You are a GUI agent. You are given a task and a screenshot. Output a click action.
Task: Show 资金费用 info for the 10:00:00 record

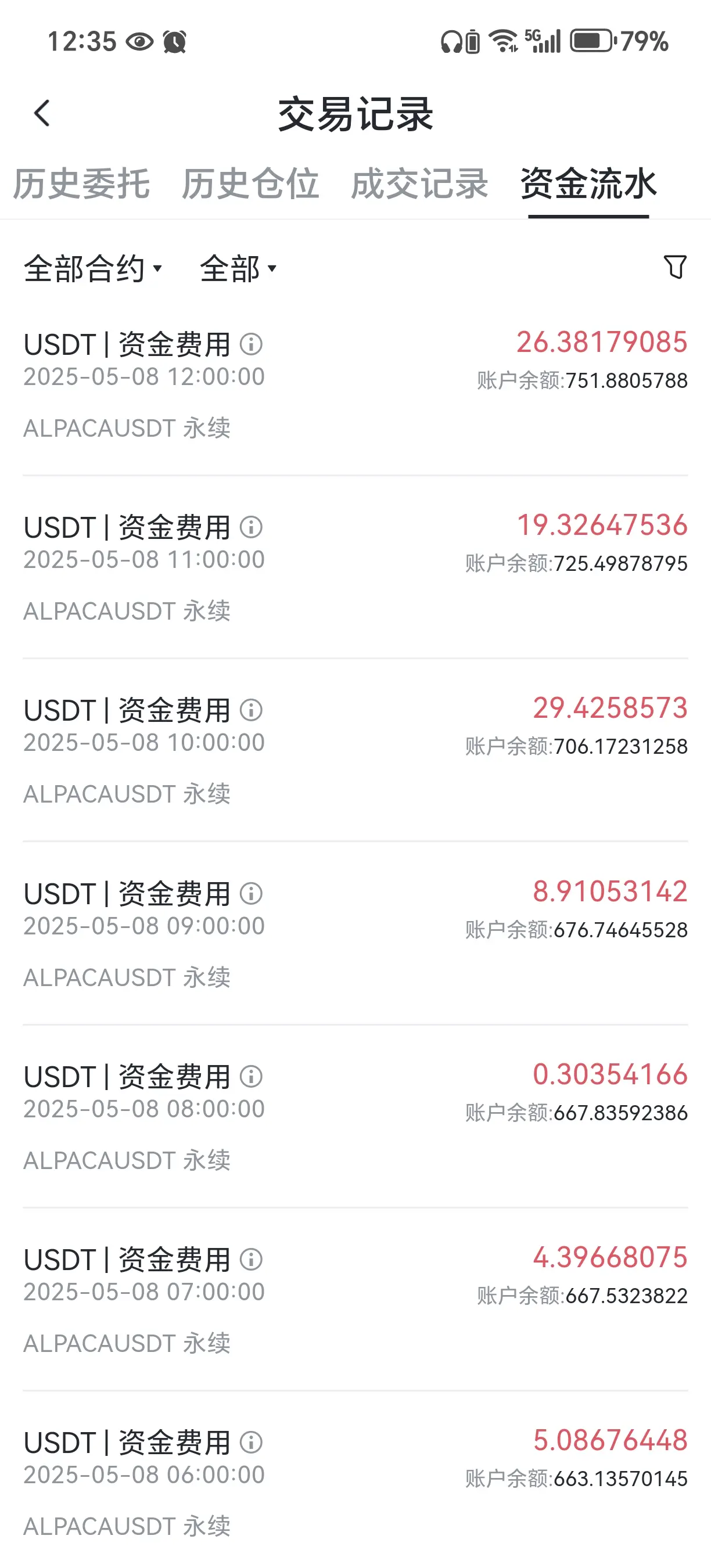pos(251,710)
